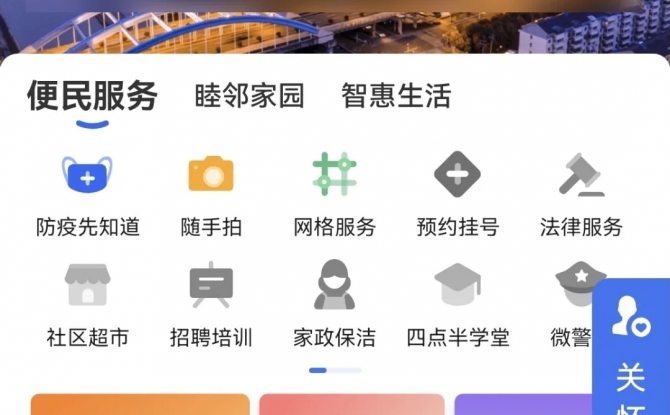This screenshot has width=670, height=415.
Task: Switch to the 睦邻家园 tab
Action: click(249, 96)
